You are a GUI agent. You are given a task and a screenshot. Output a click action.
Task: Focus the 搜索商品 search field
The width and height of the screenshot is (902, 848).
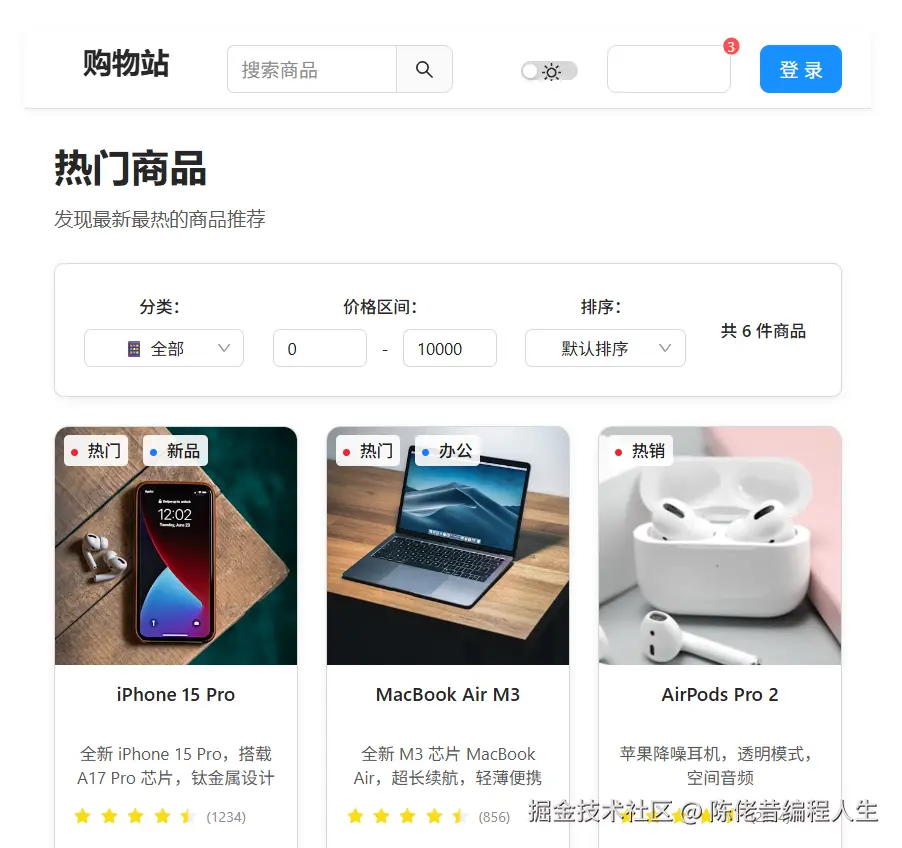[x=312, y=69]
